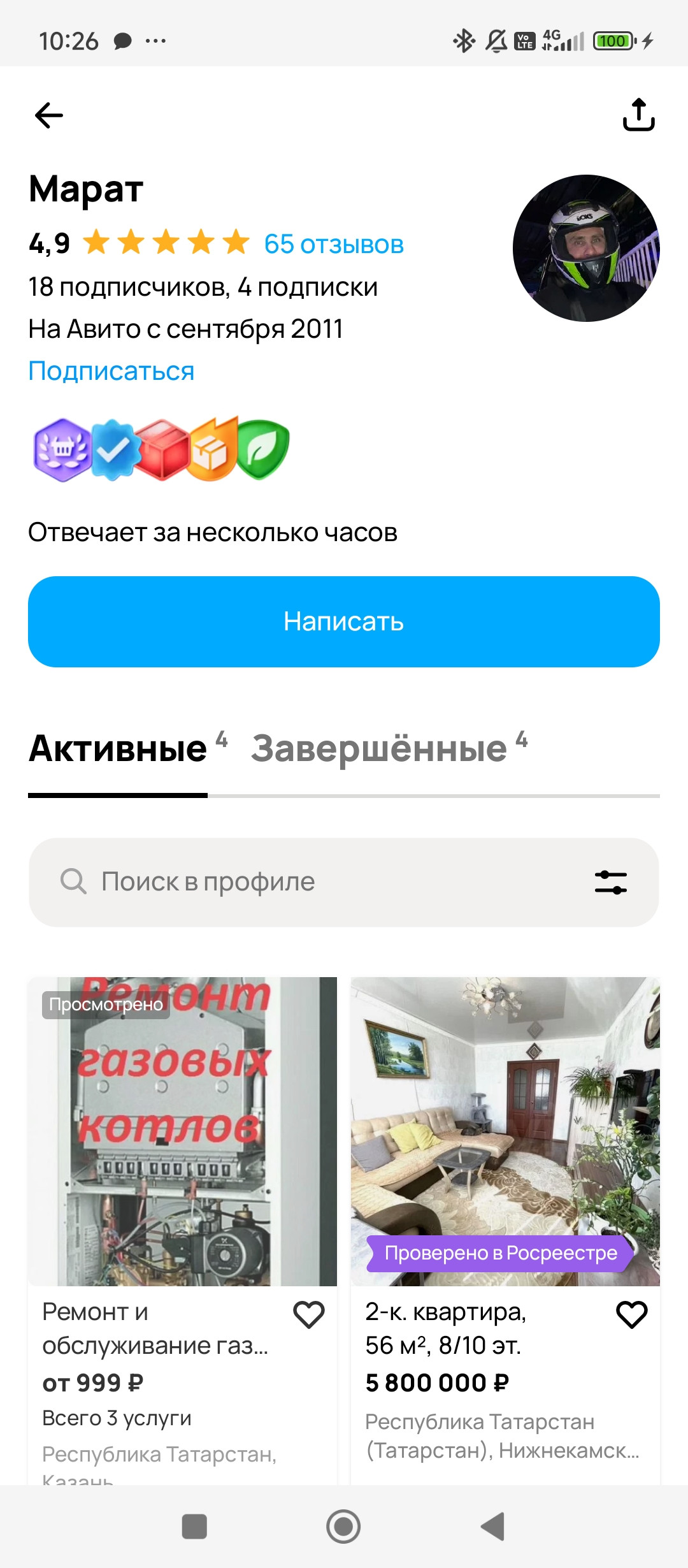View the seller's achievement badges
Screen dimensions: 688x1568
161,449
